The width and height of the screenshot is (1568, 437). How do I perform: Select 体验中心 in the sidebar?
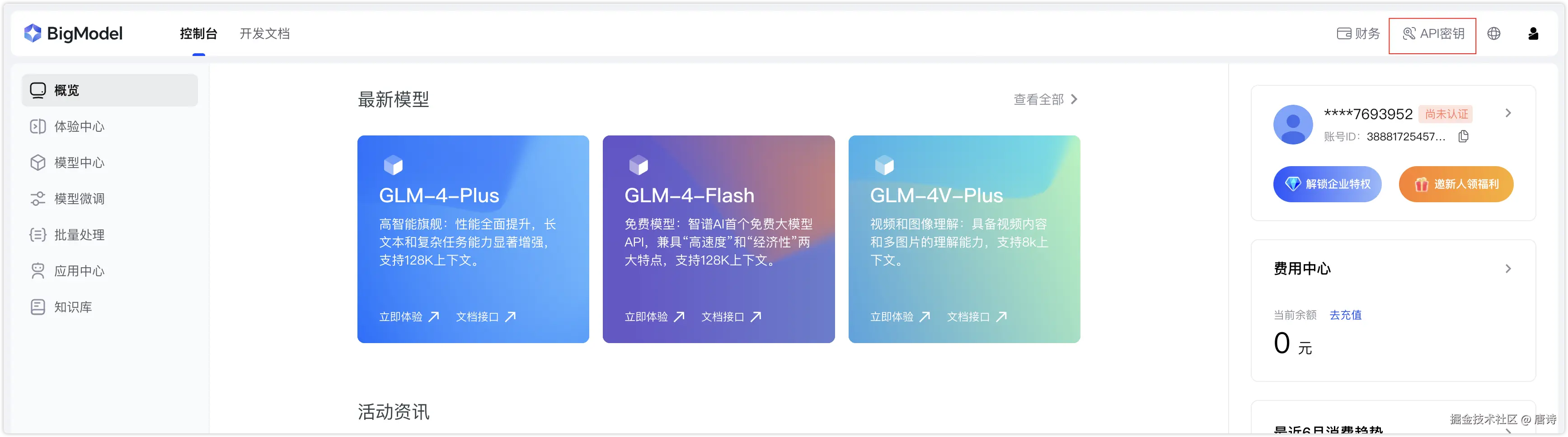[79, 126]
